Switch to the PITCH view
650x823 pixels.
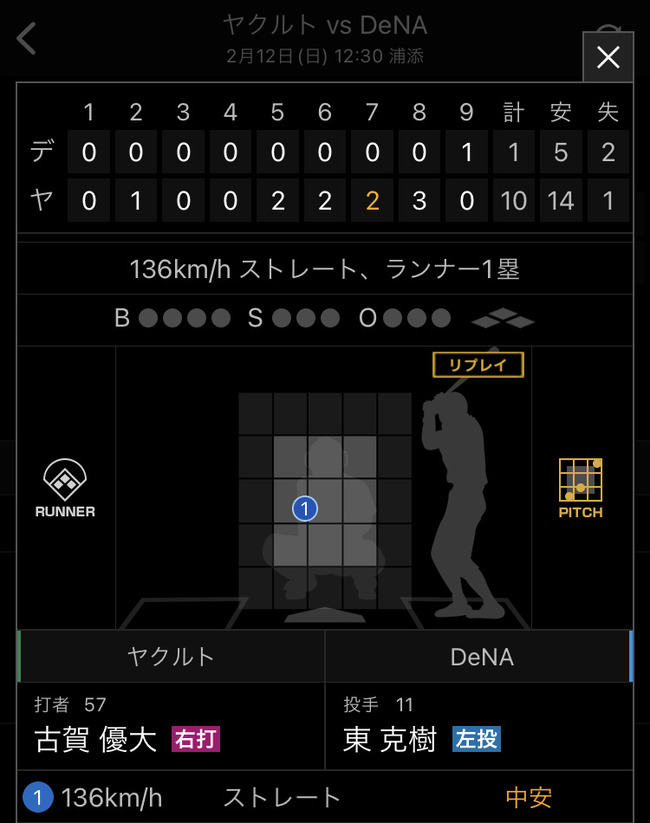pos(580,488)
